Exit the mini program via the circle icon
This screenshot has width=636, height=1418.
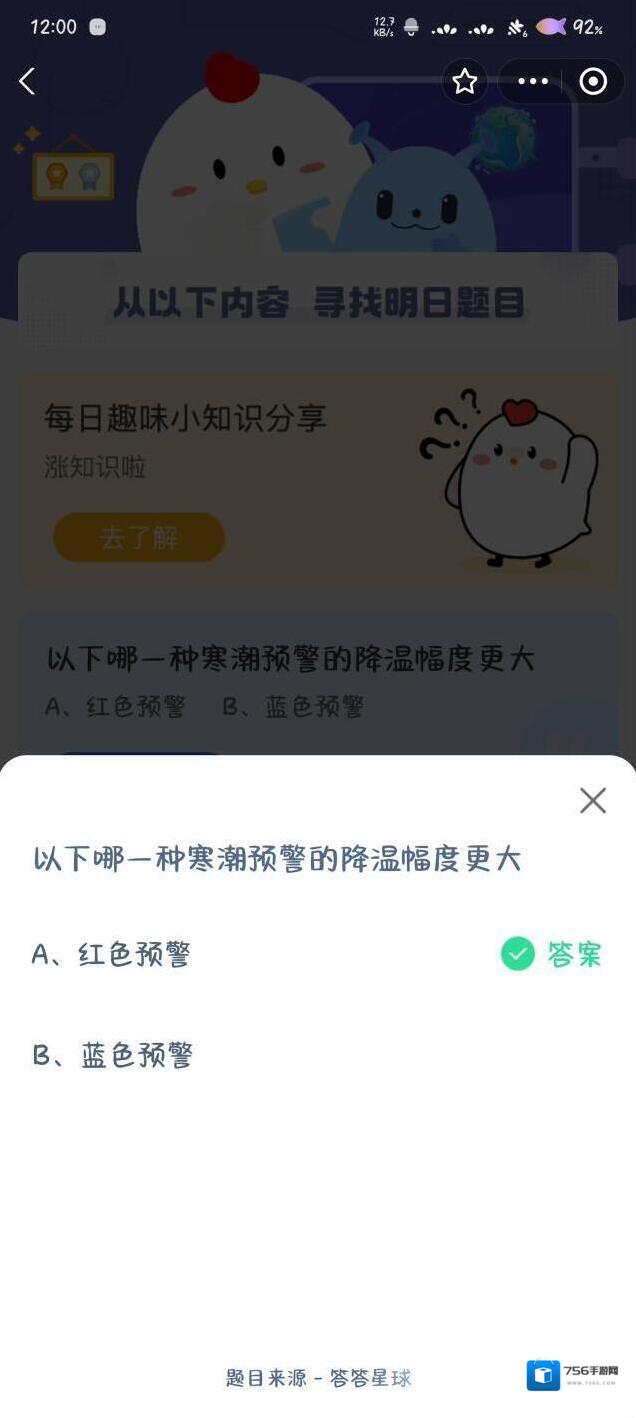pyautogui.click(x=593, y=82)
